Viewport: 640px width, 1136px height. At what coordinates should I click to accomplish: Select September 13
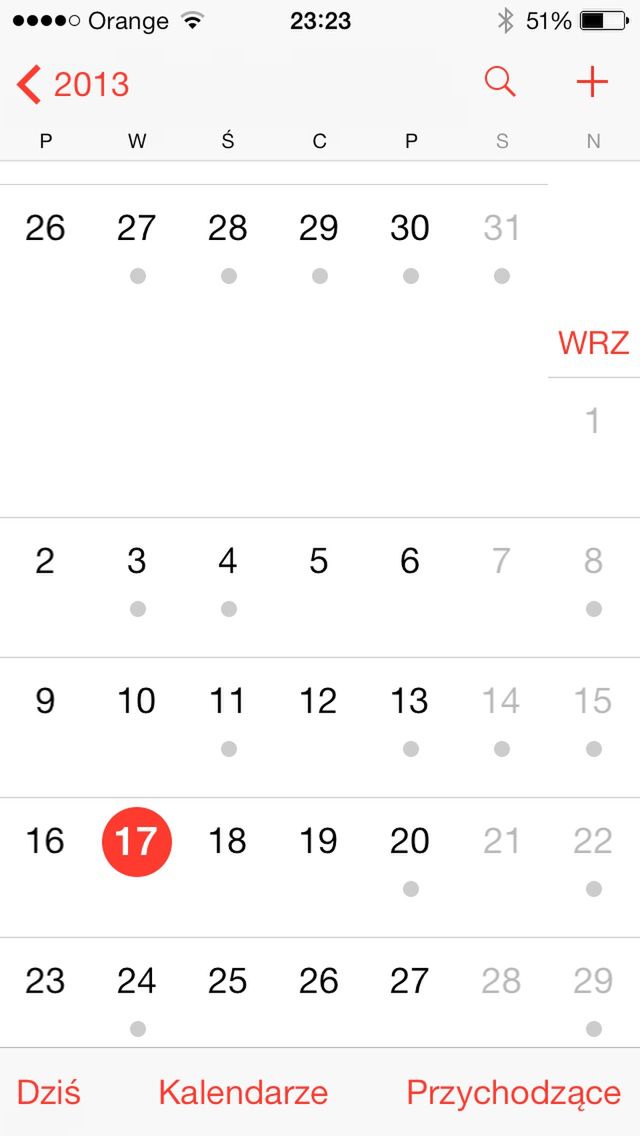(410, 702)
